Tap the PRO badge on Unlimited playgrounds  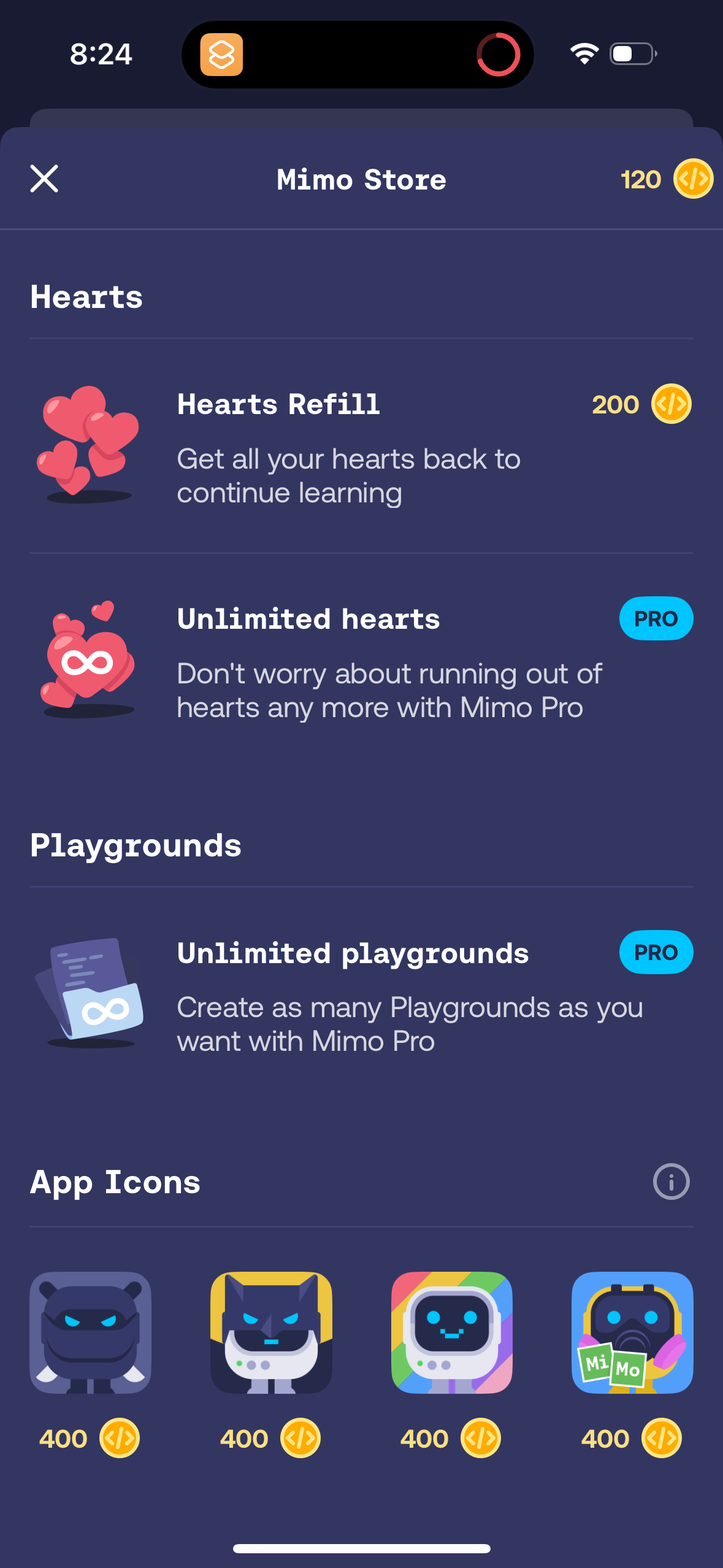656,951
